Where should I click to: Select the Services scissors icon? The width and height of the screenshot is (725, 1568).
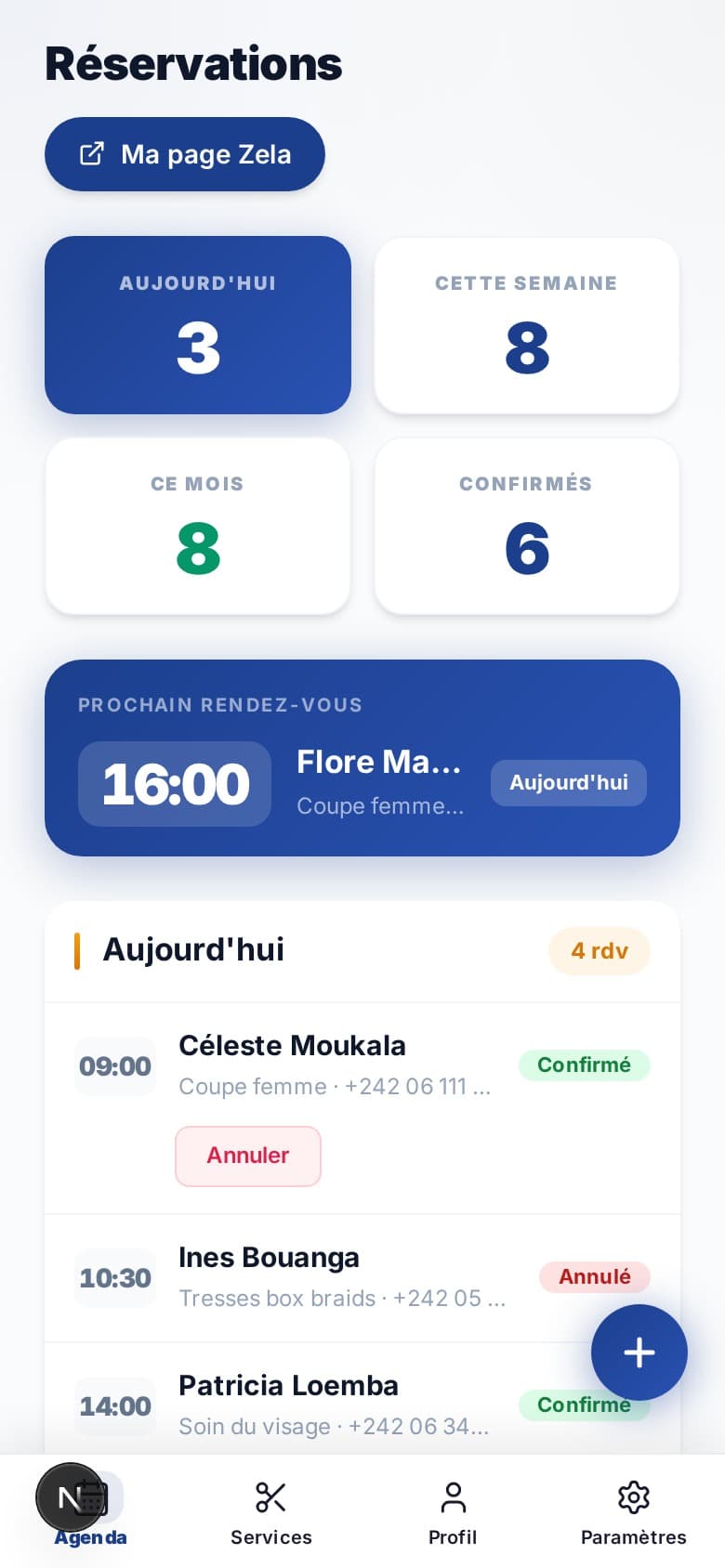pyautogui.click(x=270, y=1495)
